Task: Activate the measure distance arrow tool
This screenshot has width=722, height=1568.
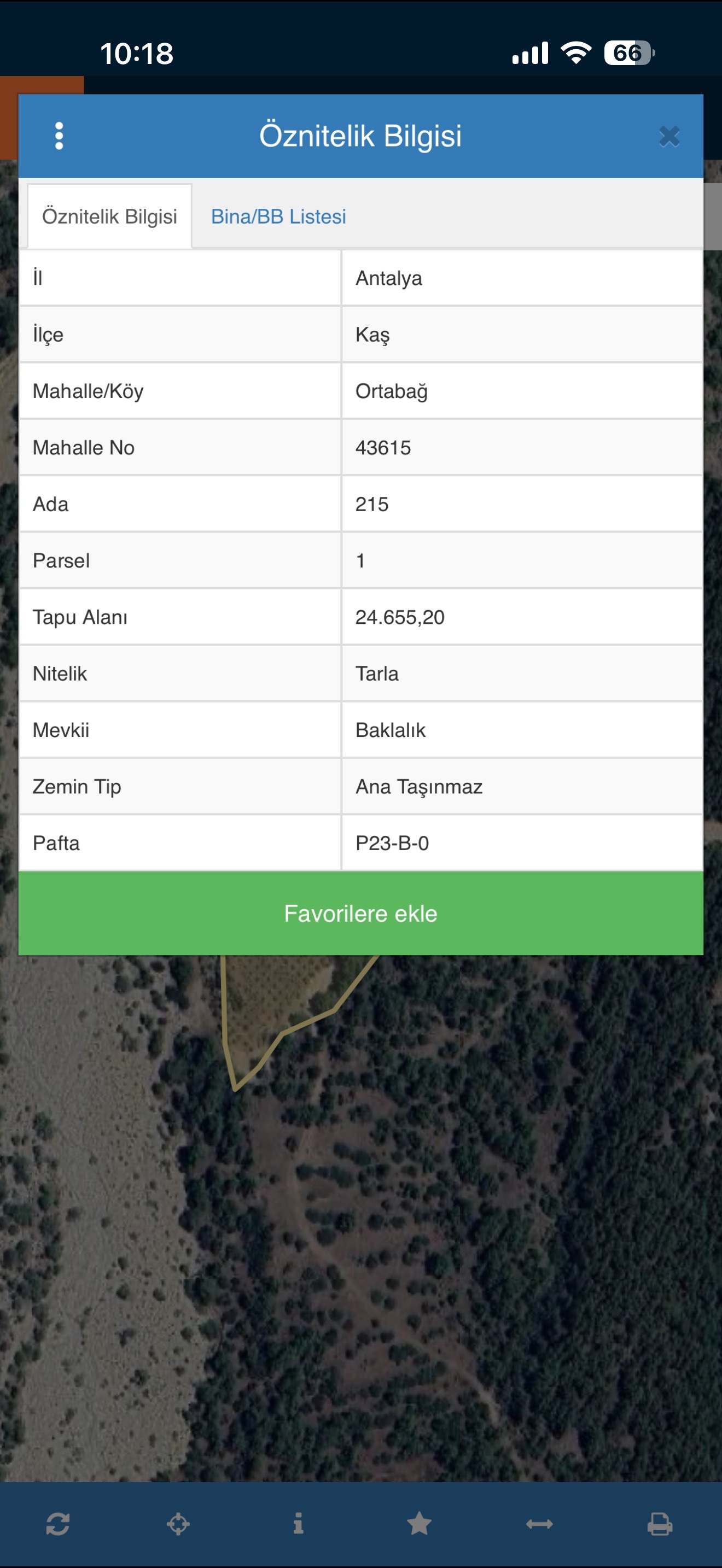Action: (539, 1524)
